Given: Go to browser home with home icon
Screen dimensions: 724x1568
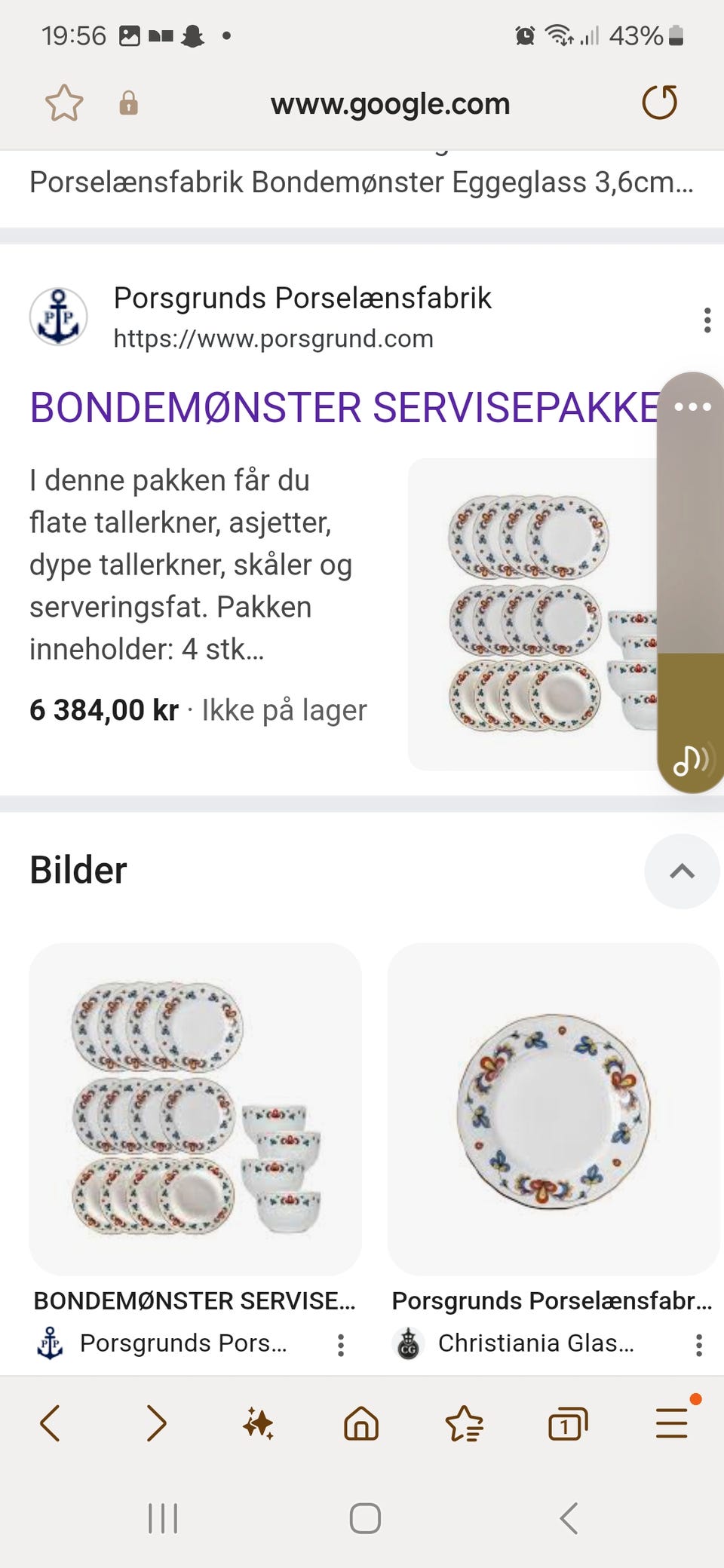Looking at the screenshot, I should (361, 1425).
